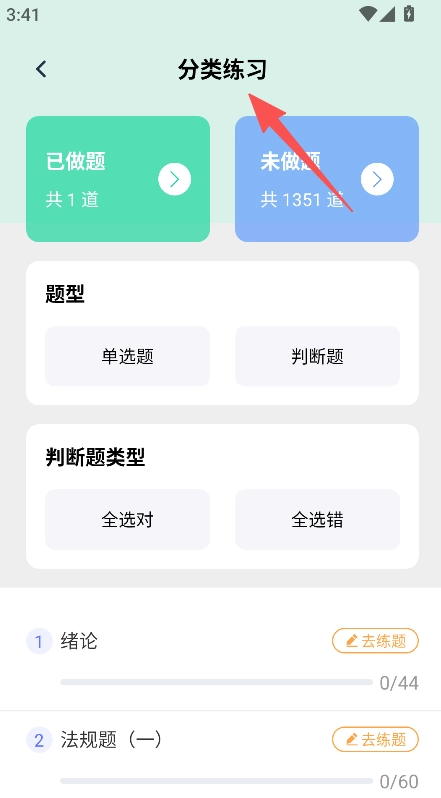Image resolution: width=441 pixels, height=798 pixels.
Task: Select the 单选题 question type
Action: 127,356
